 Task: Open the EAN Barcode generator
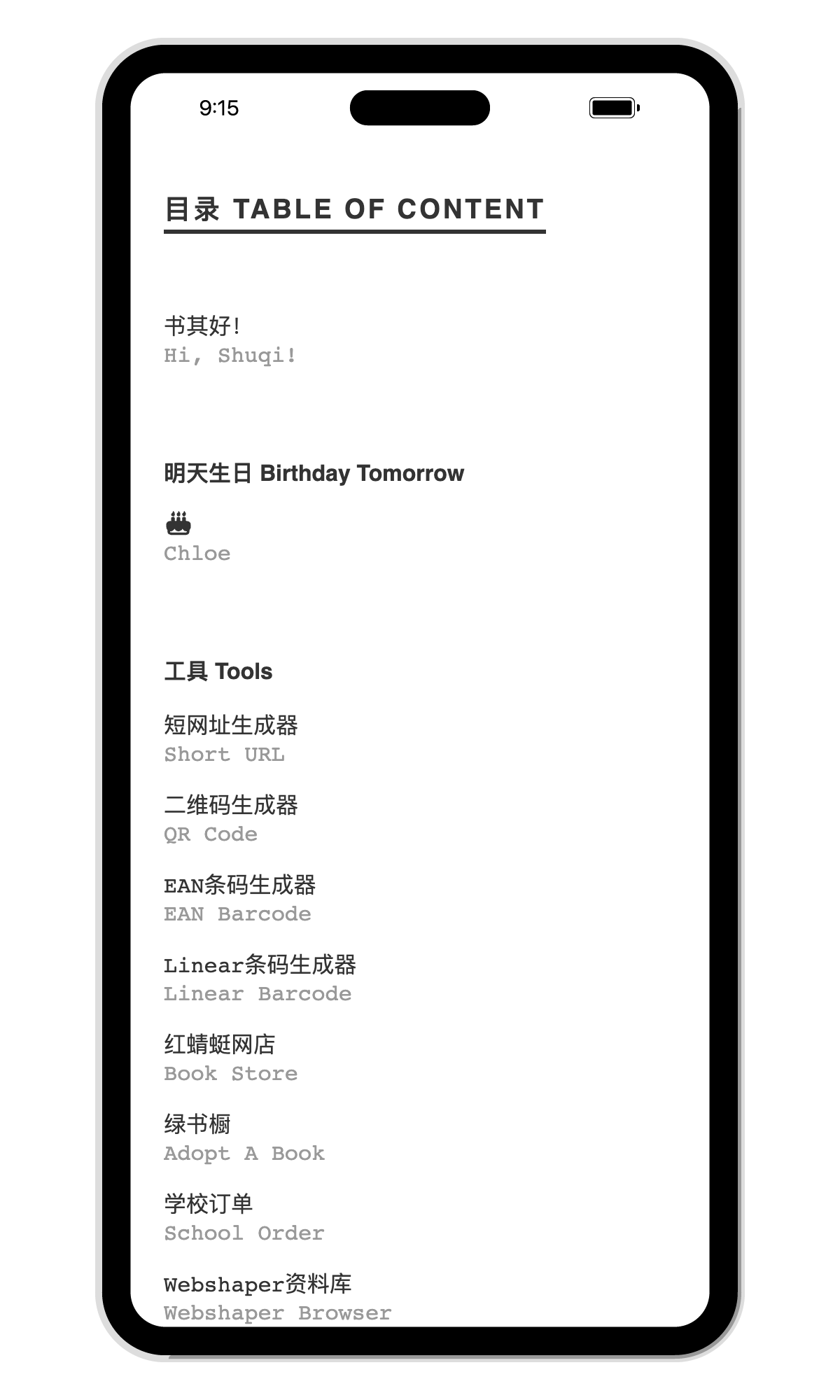[x=239, y=899]
